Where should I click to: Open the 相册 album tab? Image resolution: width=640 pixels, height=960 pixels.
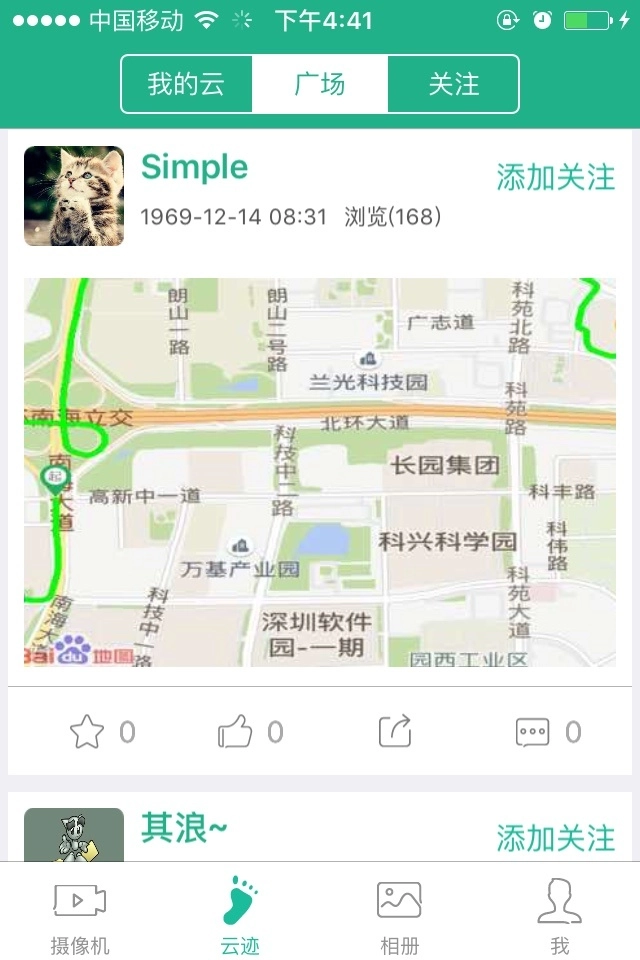pyautogui.click(x=399, y=915)
